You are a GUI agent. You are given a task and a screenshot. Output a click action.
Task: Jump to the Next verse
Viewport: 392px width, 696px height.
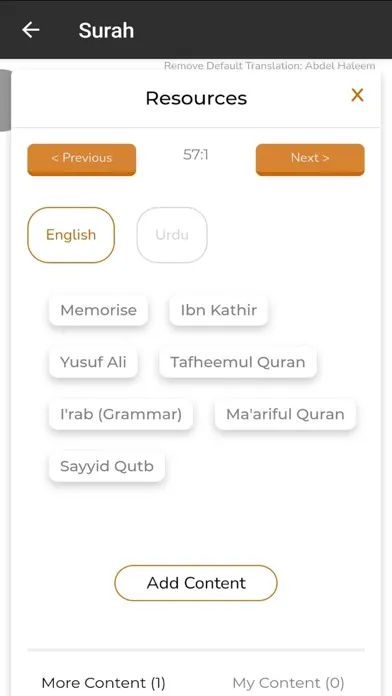(x=310, y=159)
